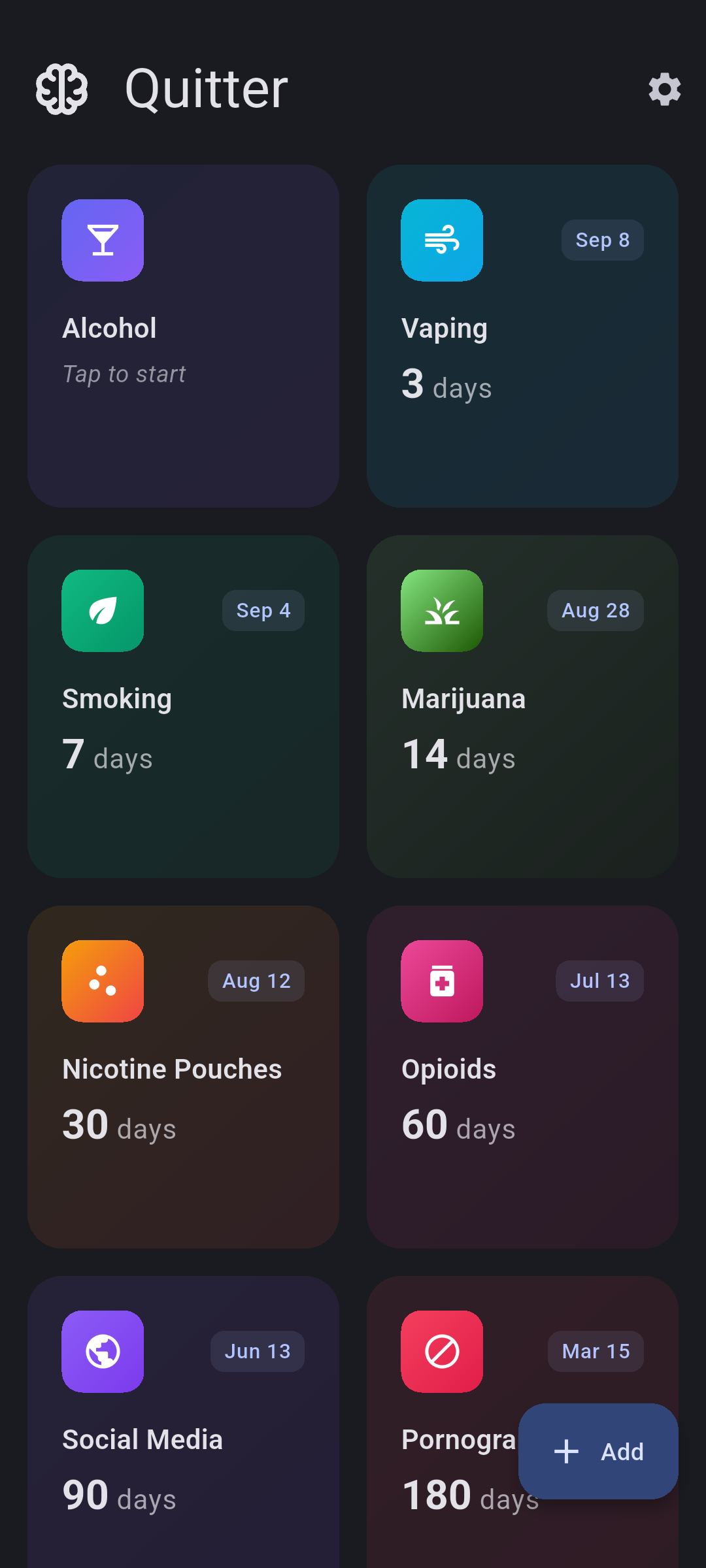Click the Marijuana plant icon
The height and width of the screenshot is (1568, 706).
click(x=442, y=610)
